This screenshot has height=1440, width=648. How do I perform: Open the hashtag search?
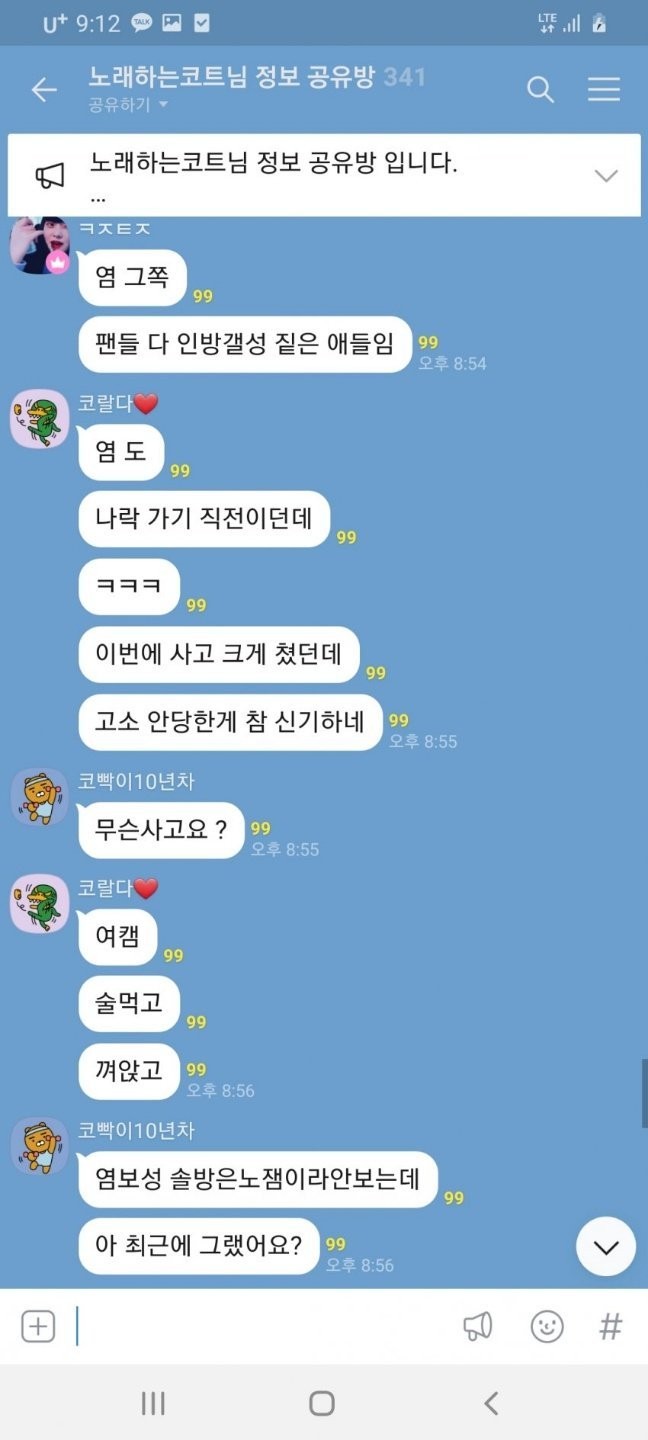pos(610,1327)
